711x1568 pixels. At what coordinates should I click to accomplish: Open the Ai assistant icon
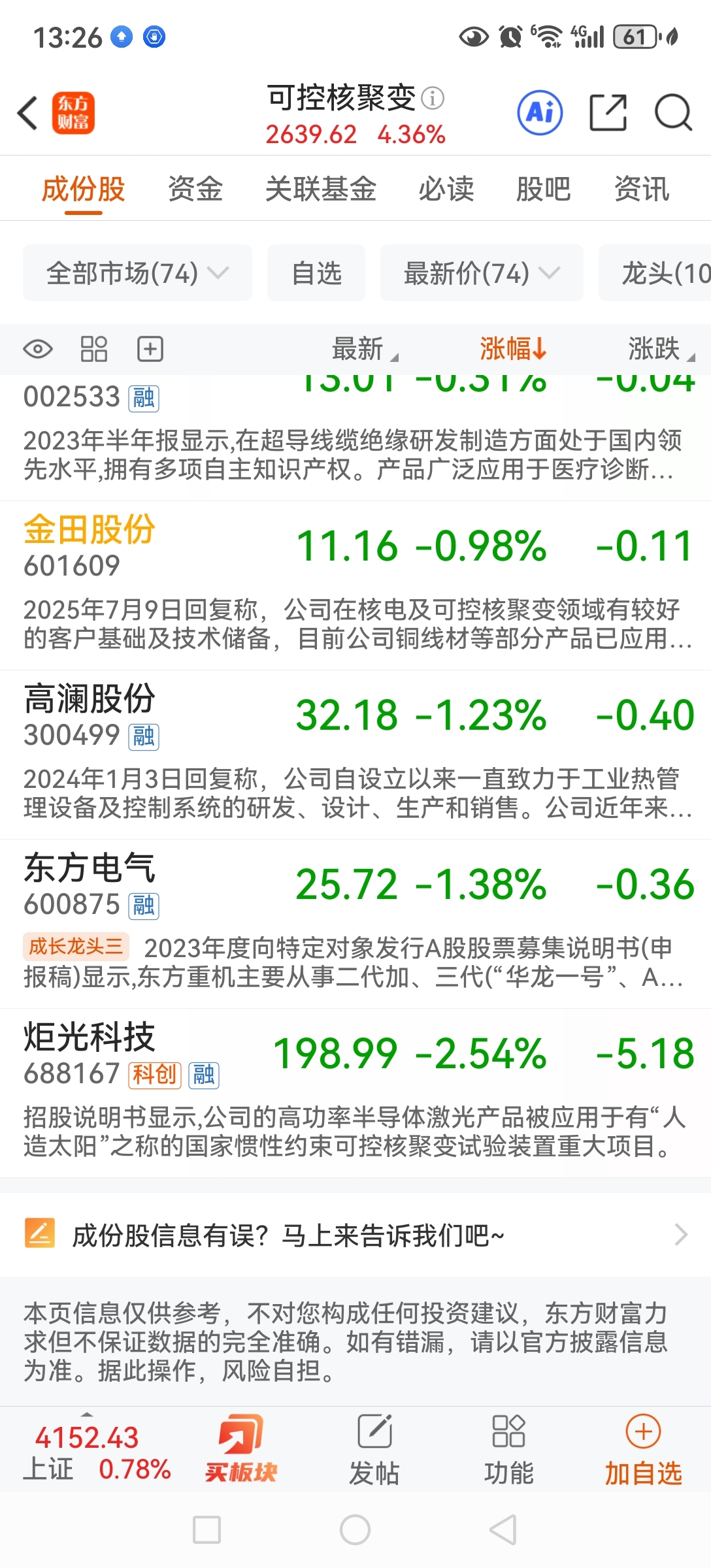pyautogui.click(x=540, y=113)
